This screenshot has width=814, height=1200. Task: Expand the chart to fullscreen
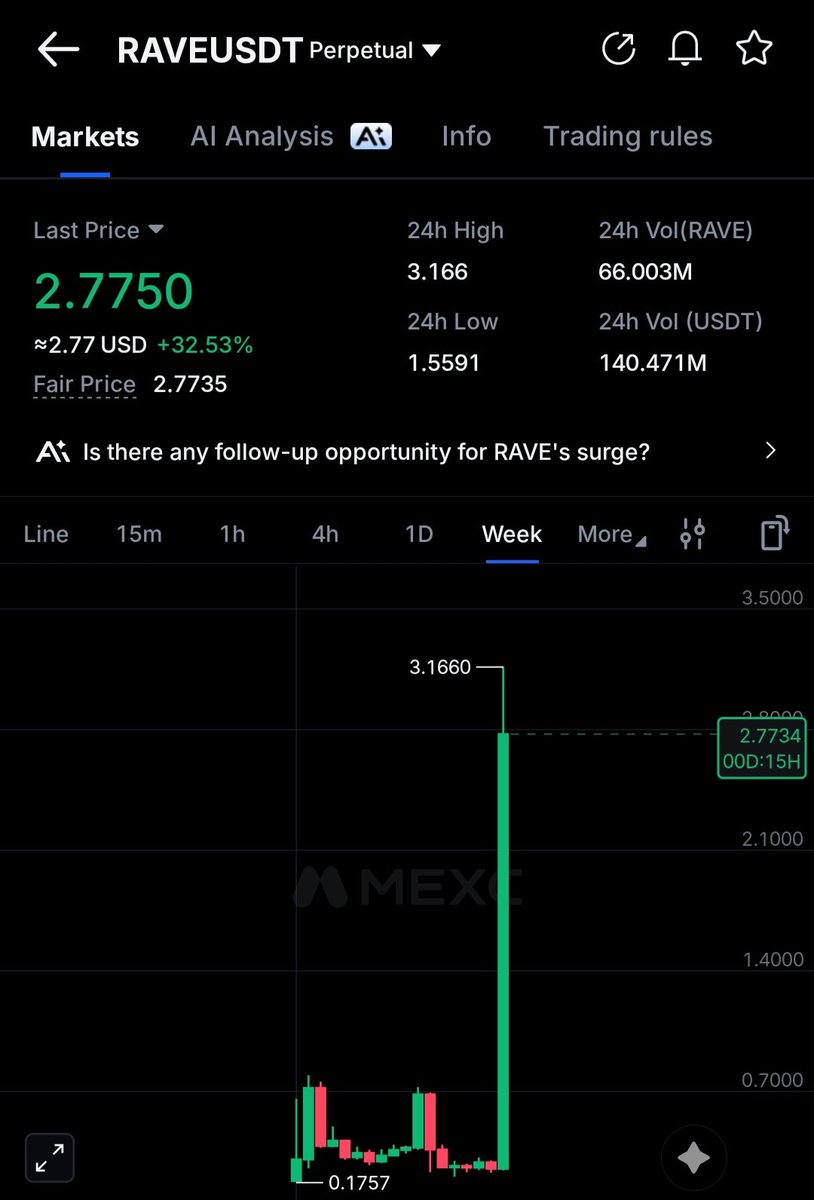pyautogui.click(x=50, y=1158)
